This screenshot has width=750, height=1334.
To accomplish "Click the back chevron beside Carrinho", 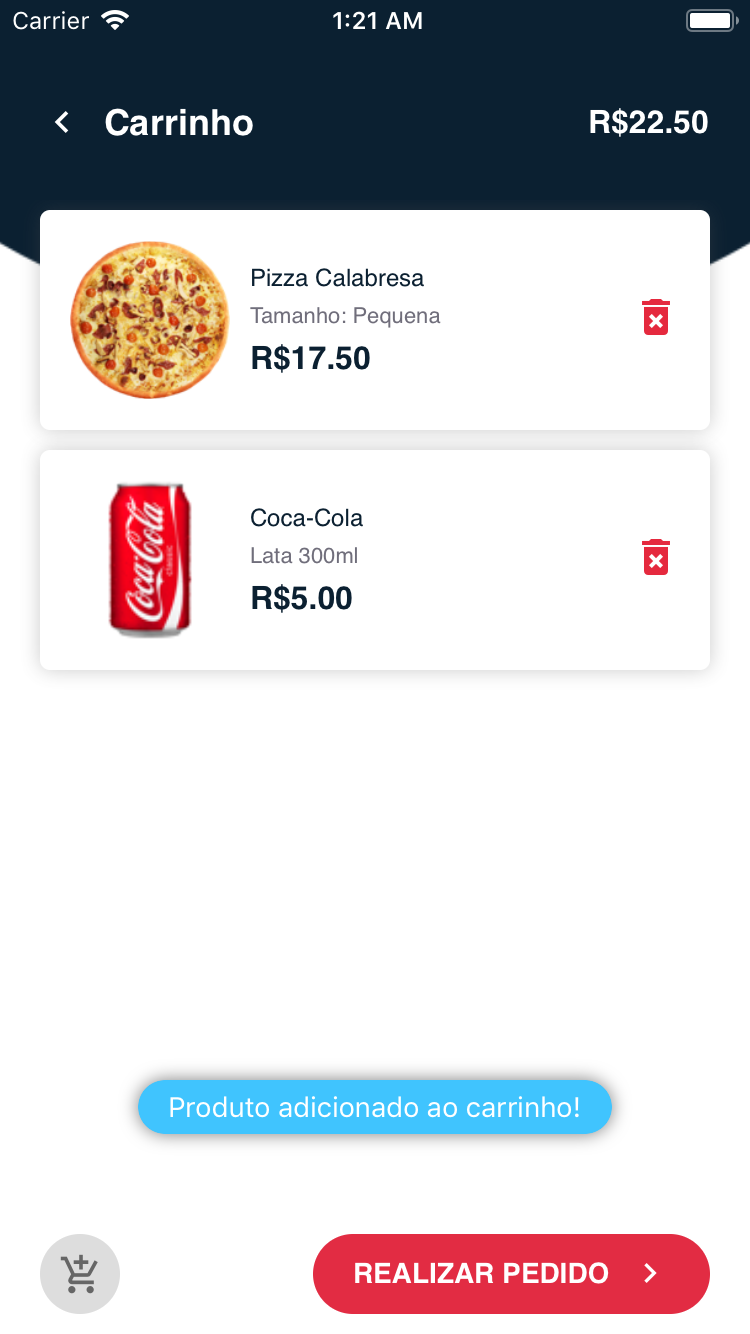I will [61, 121].
